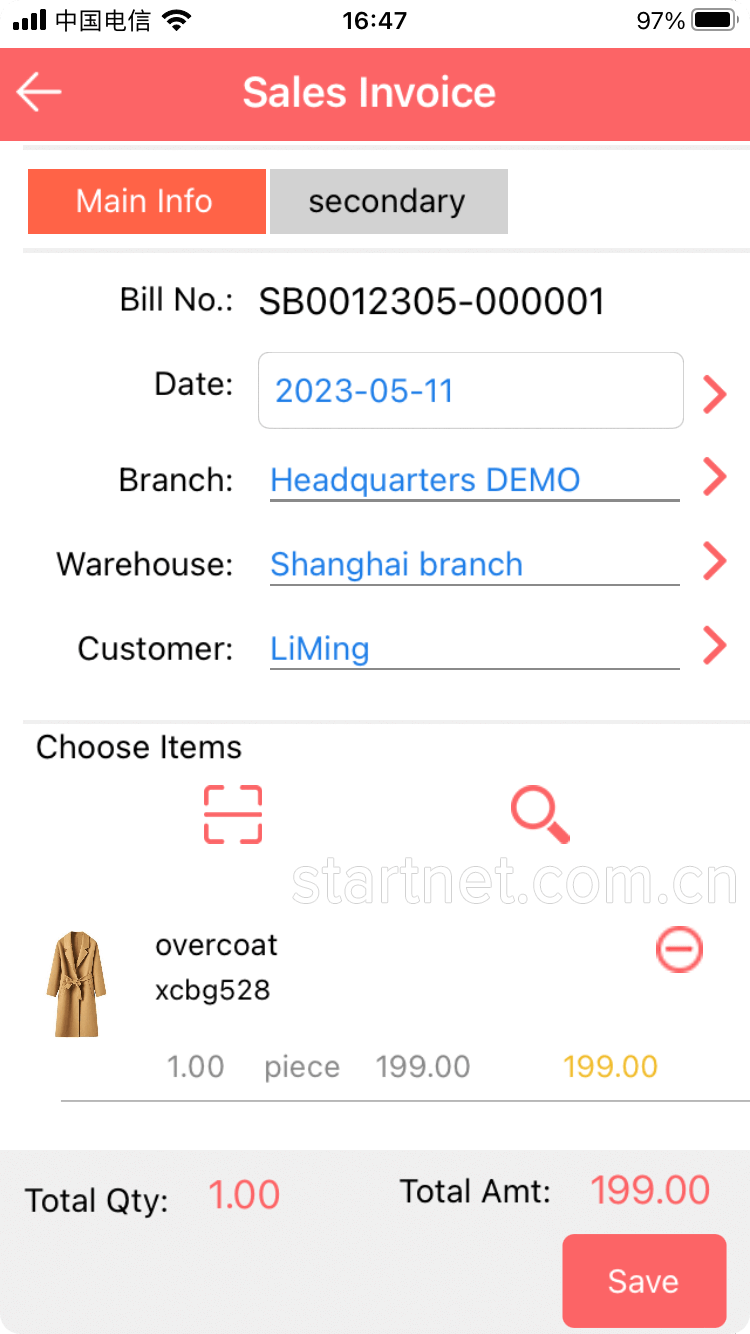This screenshot has width=750, height=1334.
Task: Remove the overcoat item
Action: click(x=679, y=949)
